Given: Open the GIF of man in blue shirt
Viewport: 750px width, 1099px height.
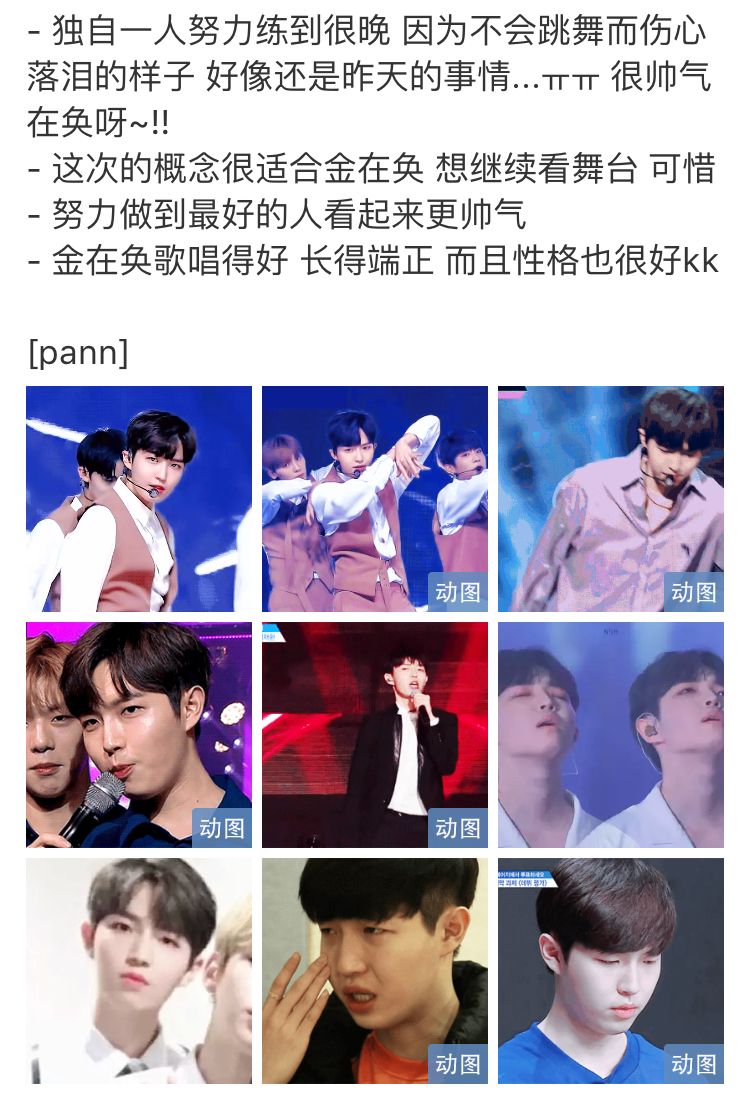Looking at the screenshot, I should click(x=611, y=970).
